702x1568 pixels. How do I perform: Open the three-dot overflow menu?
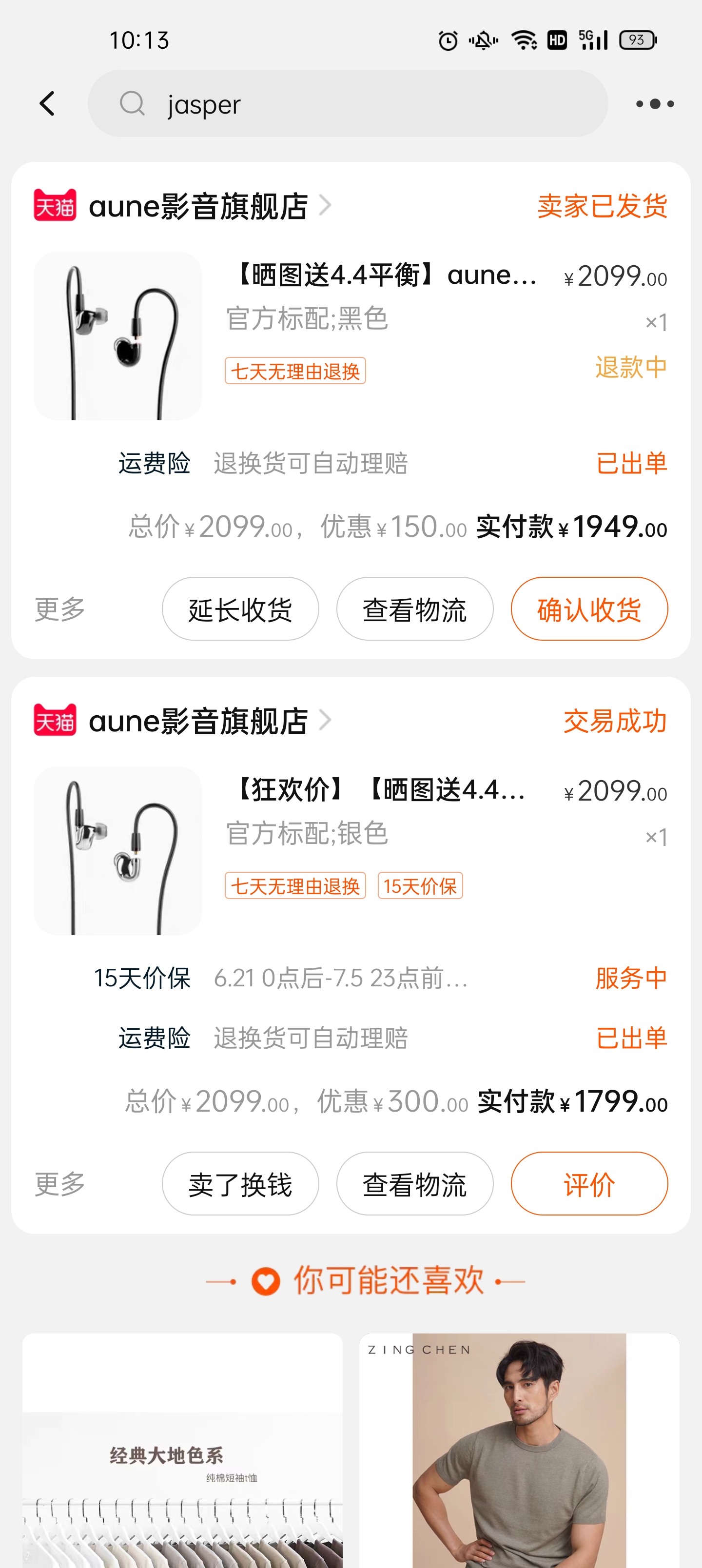coord(655,104)
